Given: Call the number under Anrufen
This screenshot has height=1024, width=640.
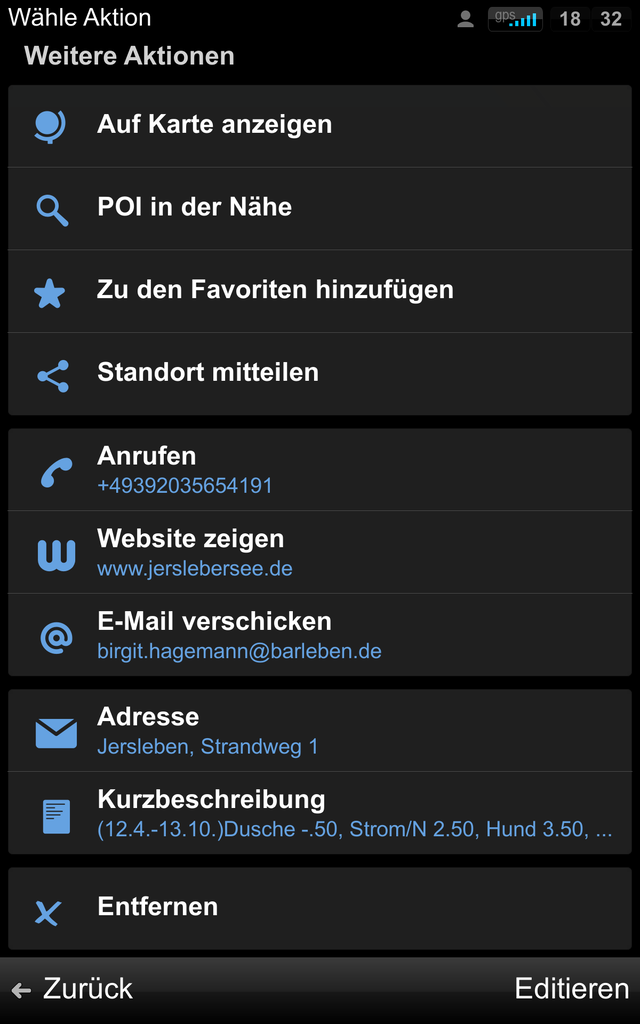Looking at the screenshot, I should 320,470.
